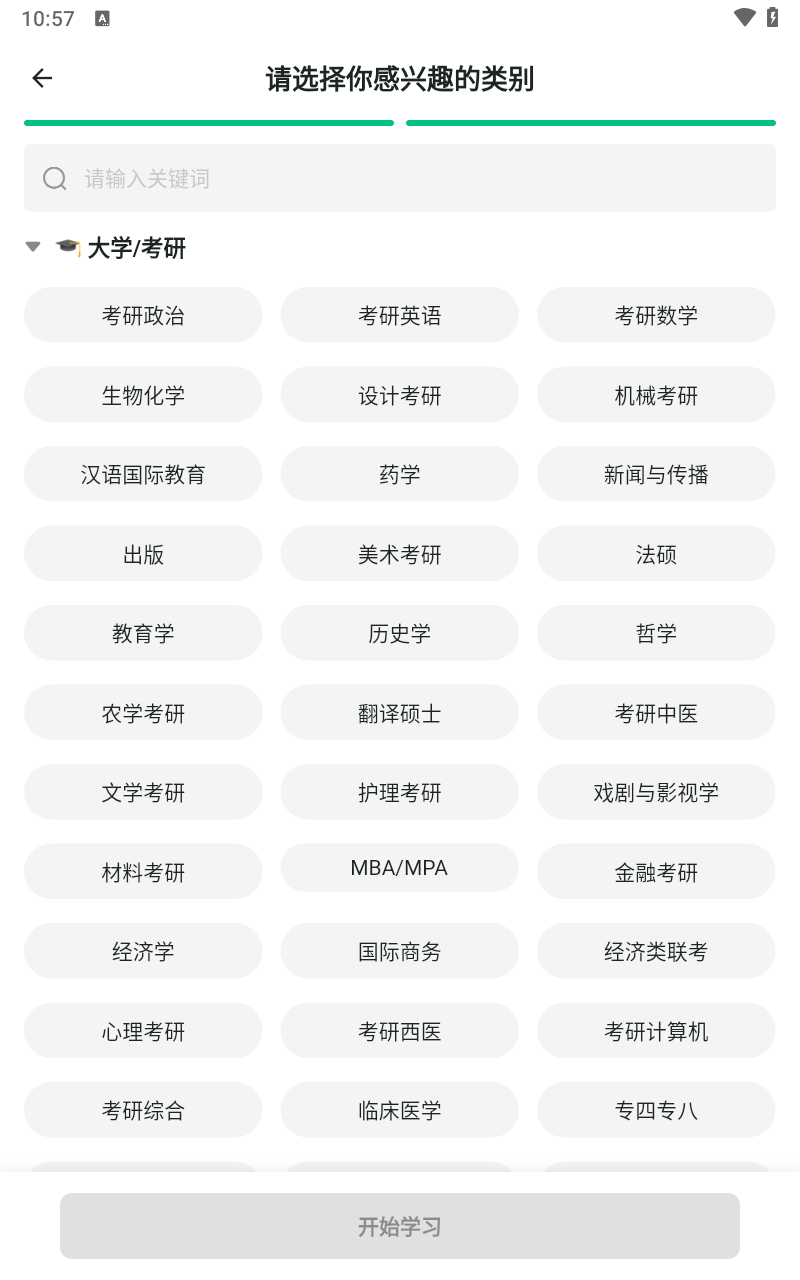Screen dimensions: 800x1280
Task: Select the 经济类联考 category
Action: (x=655, y=951)
